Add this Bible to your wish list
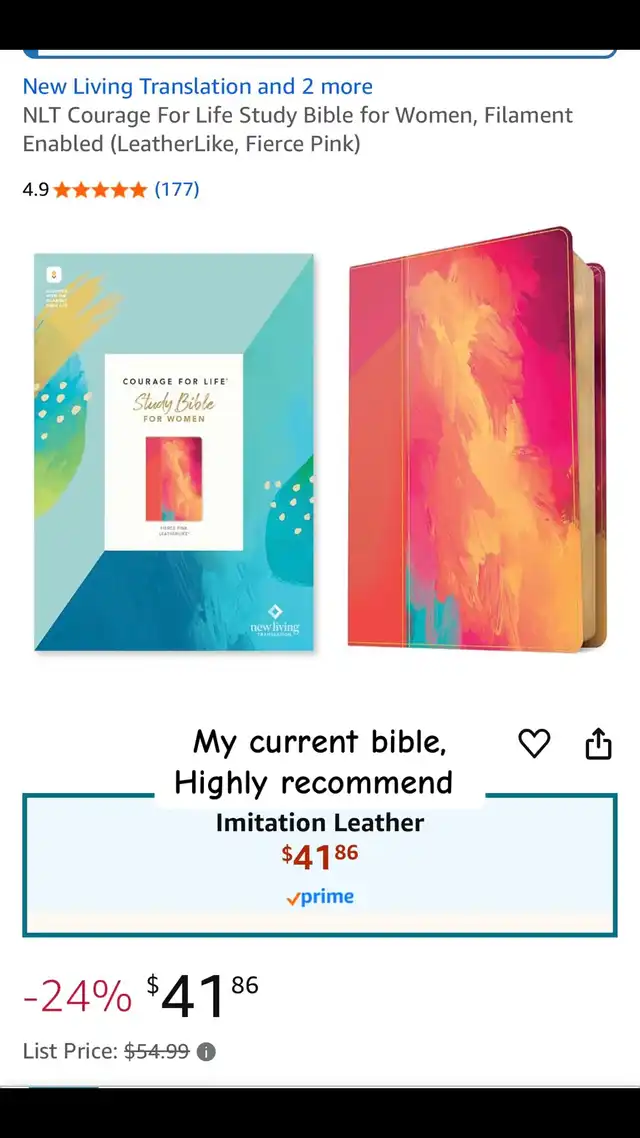Image resolution: width=640 pixels, height=1138 pixels. point(534,743)
